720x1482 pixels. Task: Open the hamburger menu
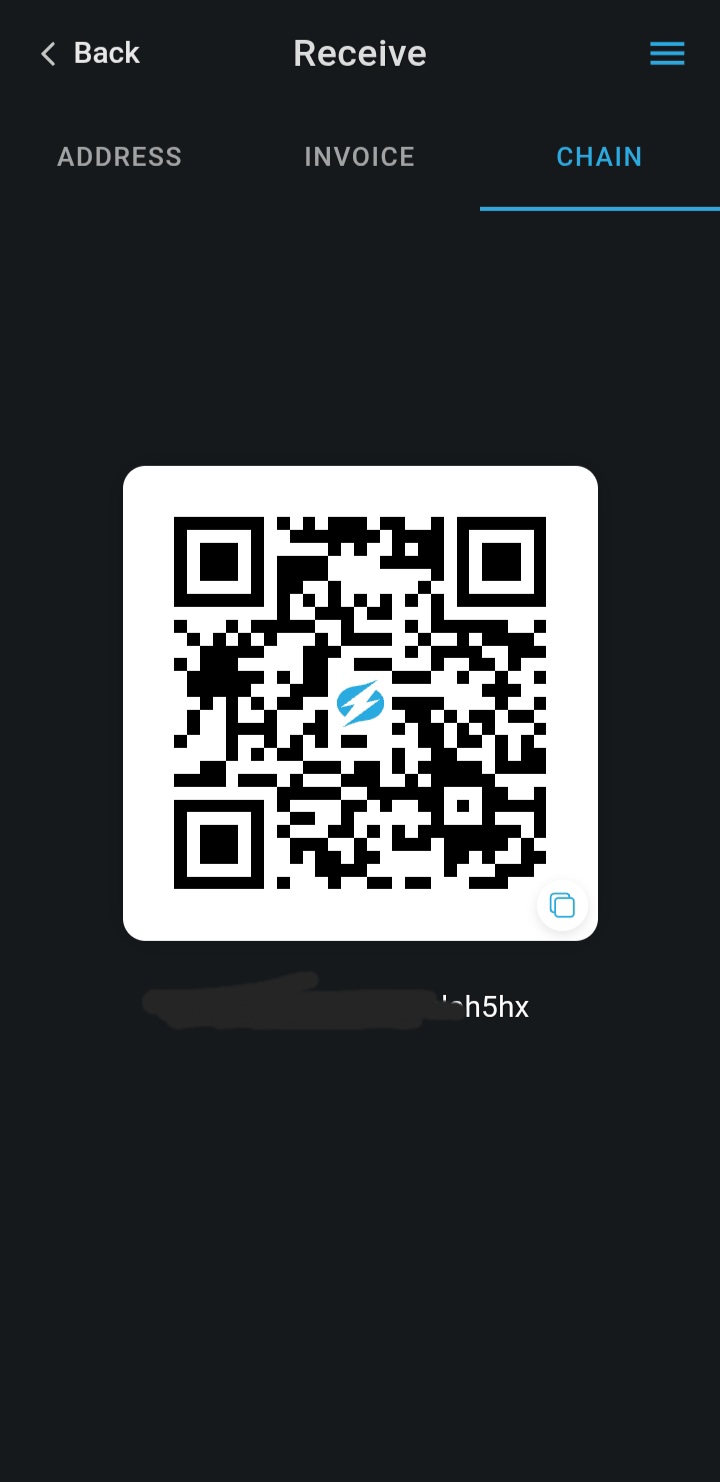(x=667, y=54)
